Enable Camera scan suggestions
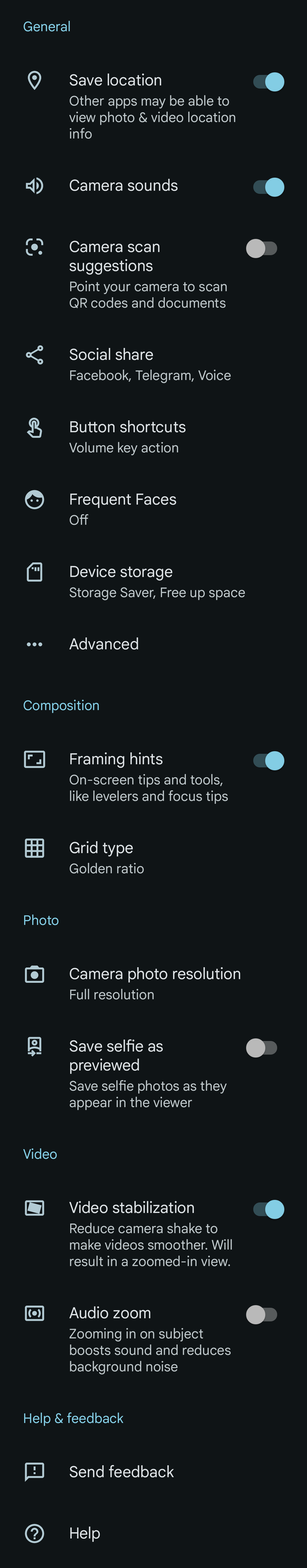 262,248
